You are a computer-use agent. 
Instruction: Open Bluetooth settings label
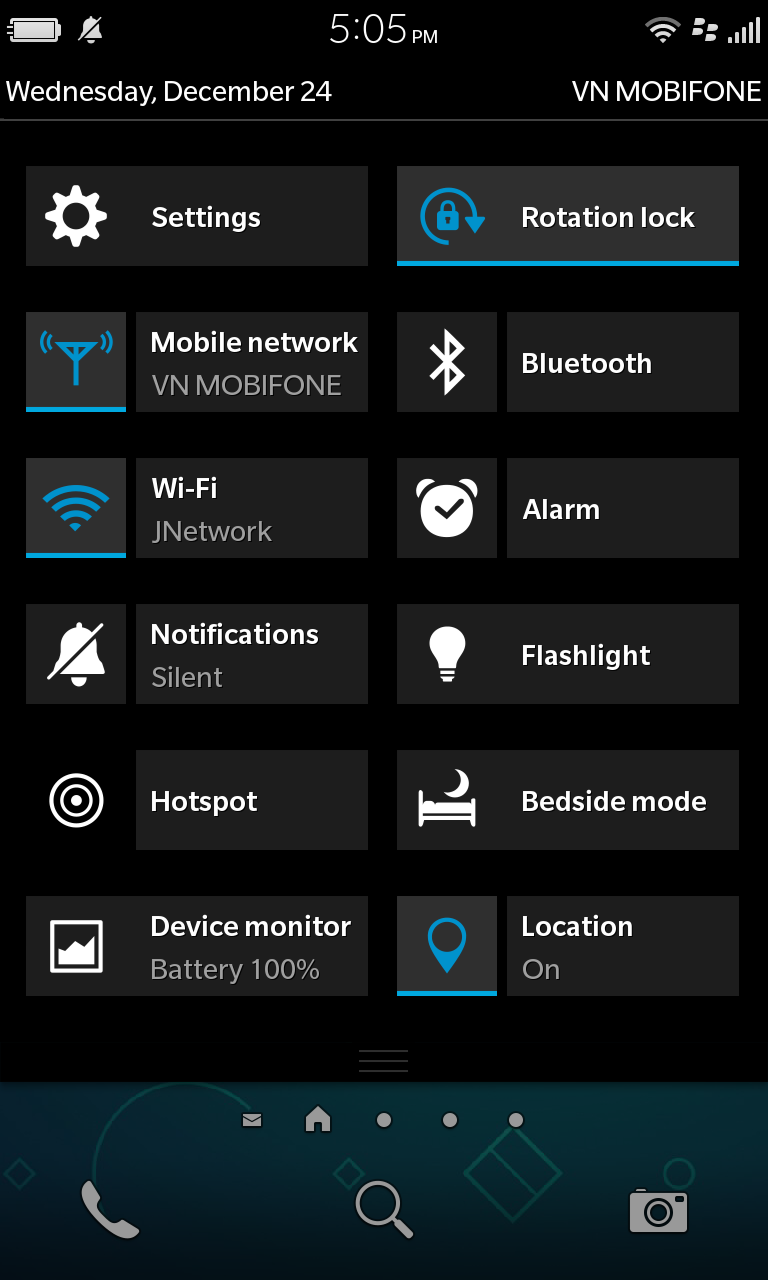pos(622,362)
